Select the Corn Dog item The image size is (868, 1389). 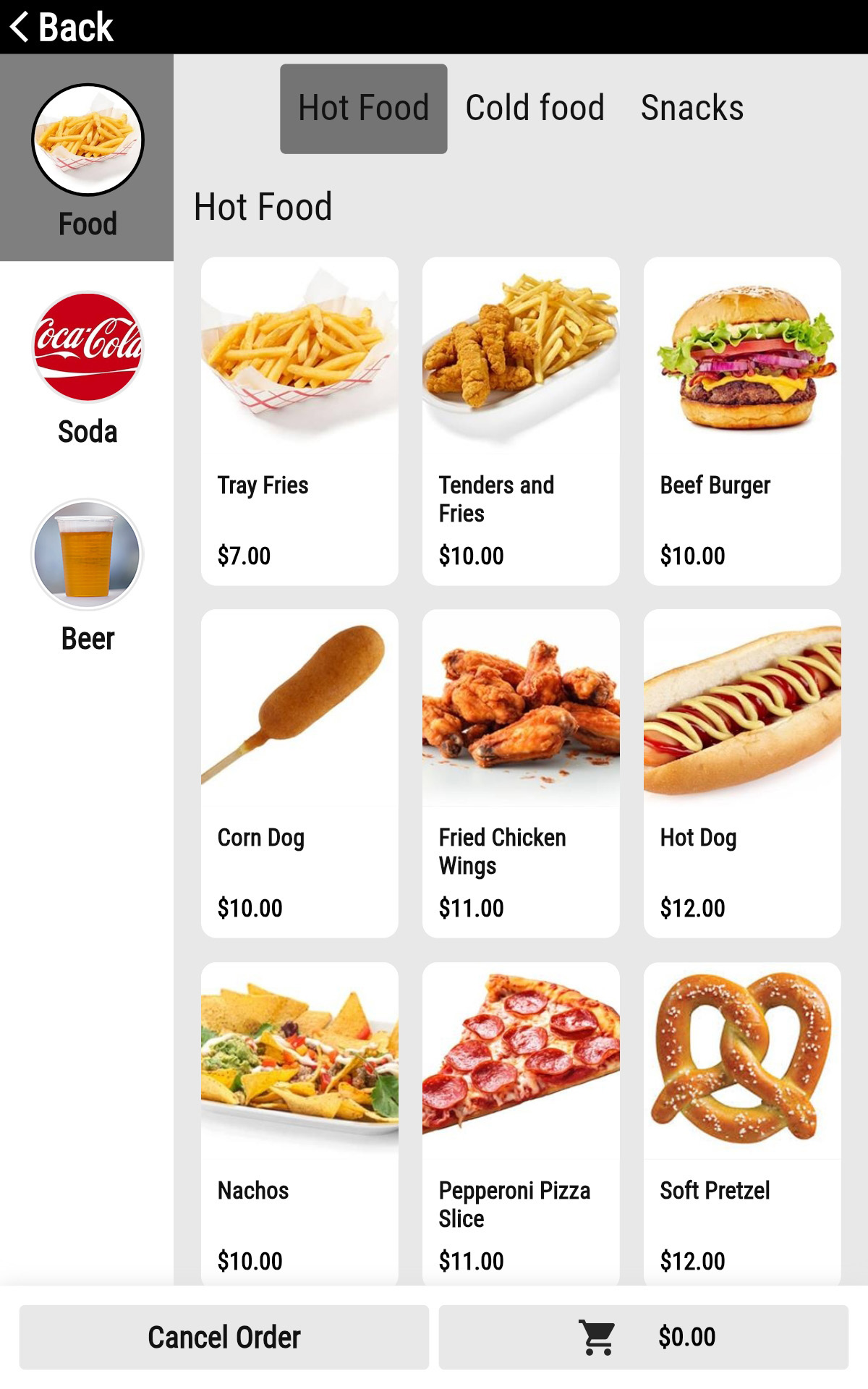299,773
